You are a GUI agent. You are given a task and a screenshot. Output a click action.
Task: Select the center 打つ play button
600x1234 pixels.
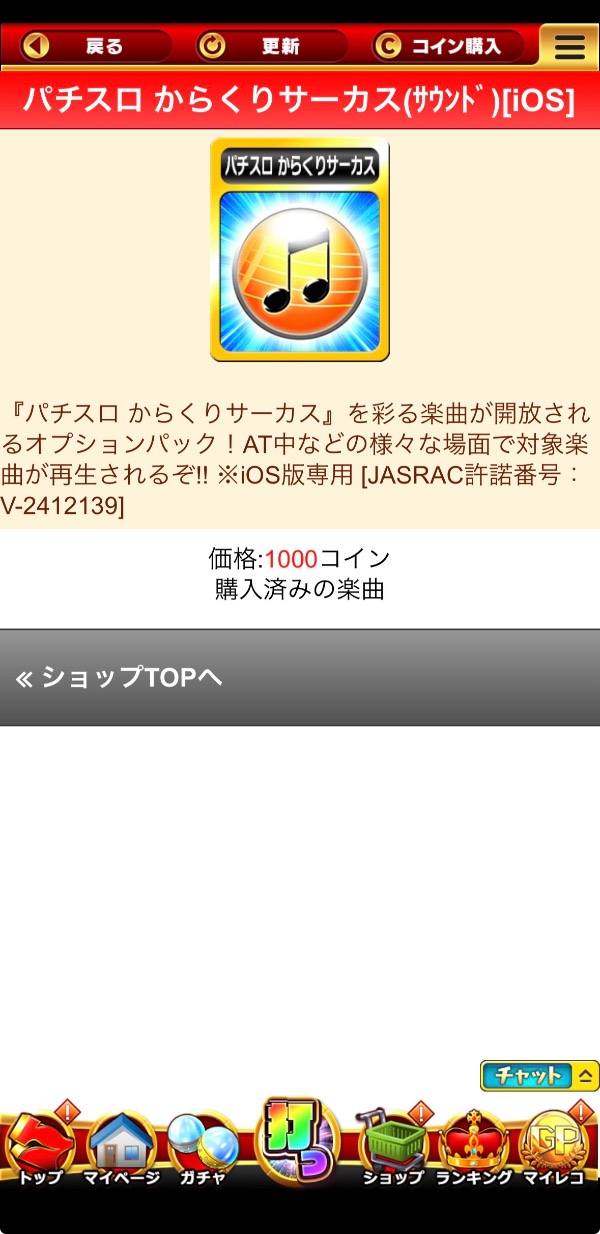(x=299, y=1140)
